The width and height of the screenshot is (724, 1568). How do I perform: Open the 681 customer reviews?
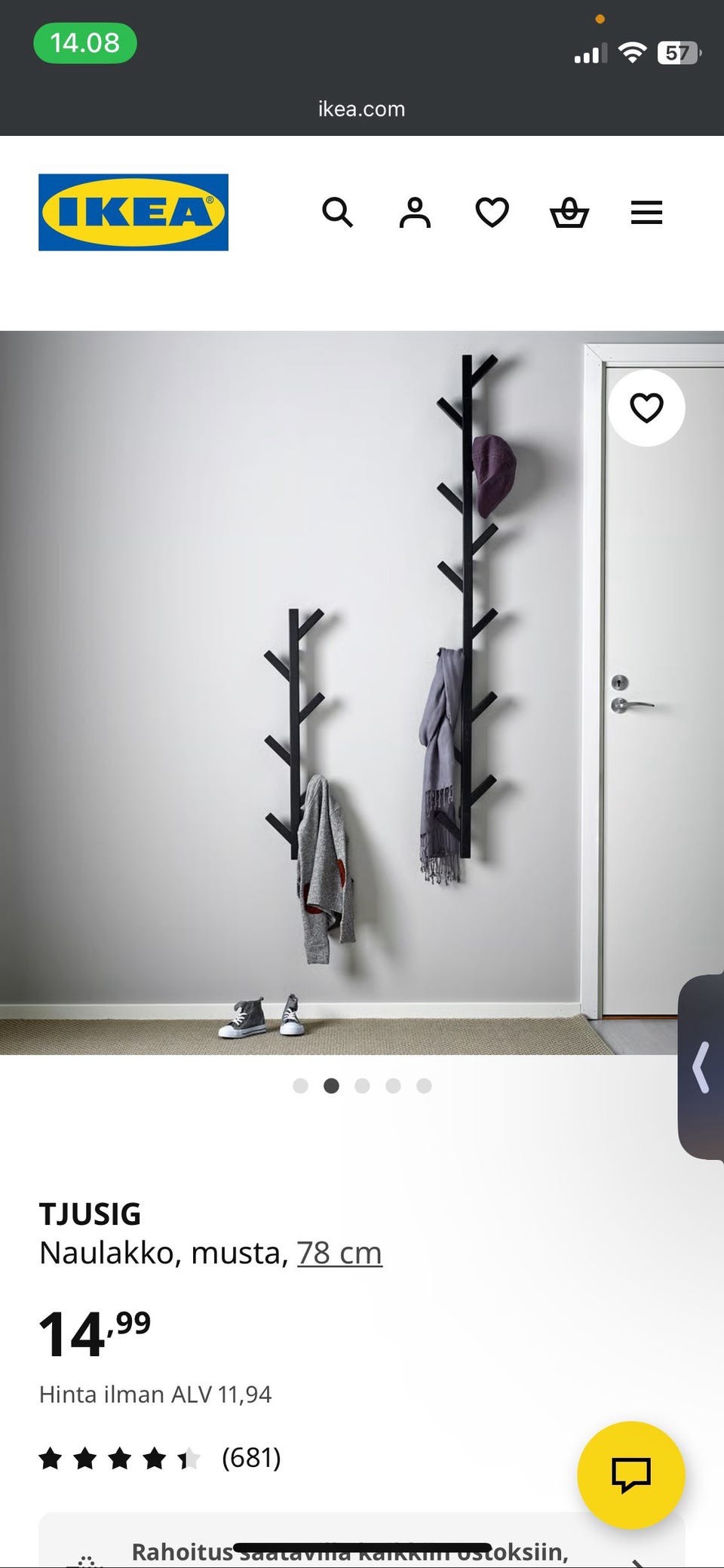250,1458
